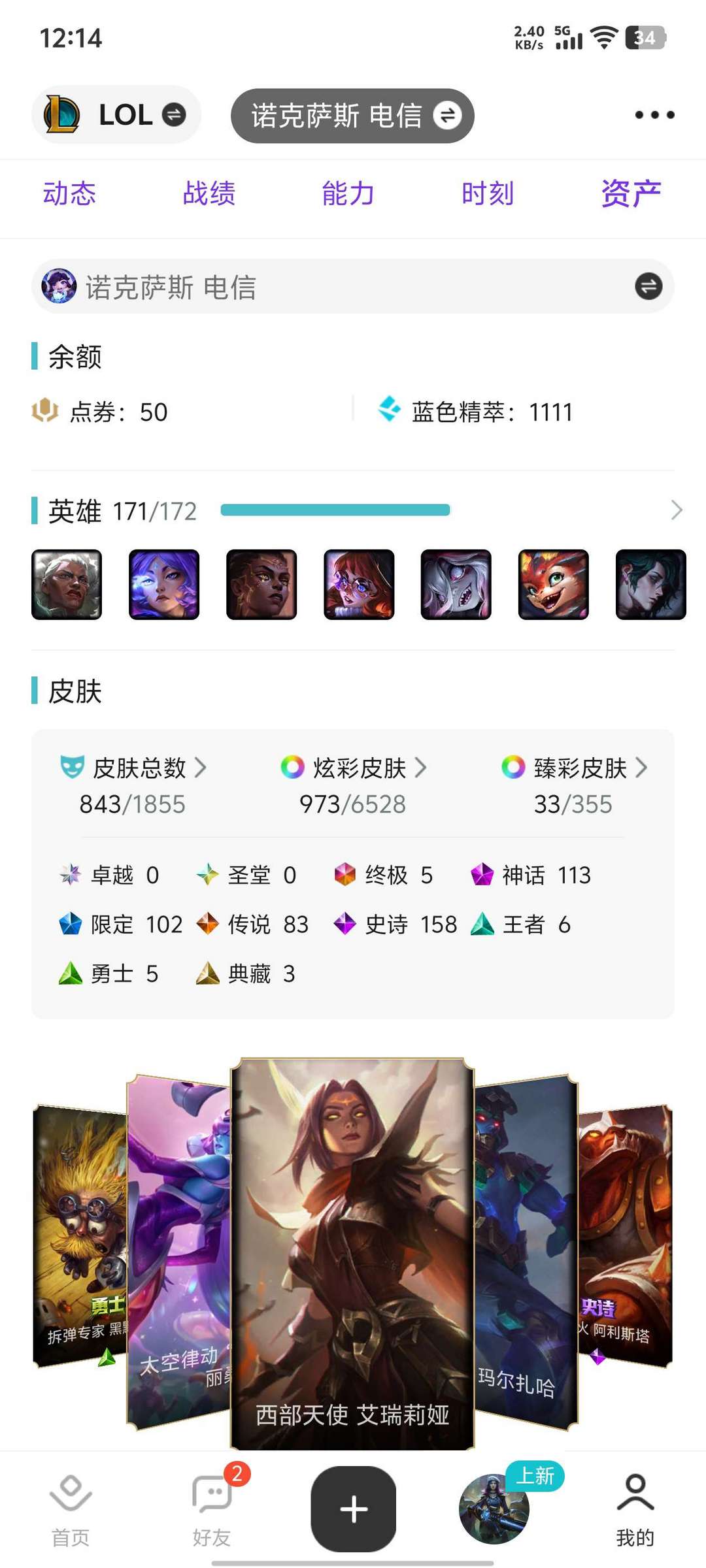
Task: Toggle the game switcher next to LOL
Action: click(x=175, y=114)
